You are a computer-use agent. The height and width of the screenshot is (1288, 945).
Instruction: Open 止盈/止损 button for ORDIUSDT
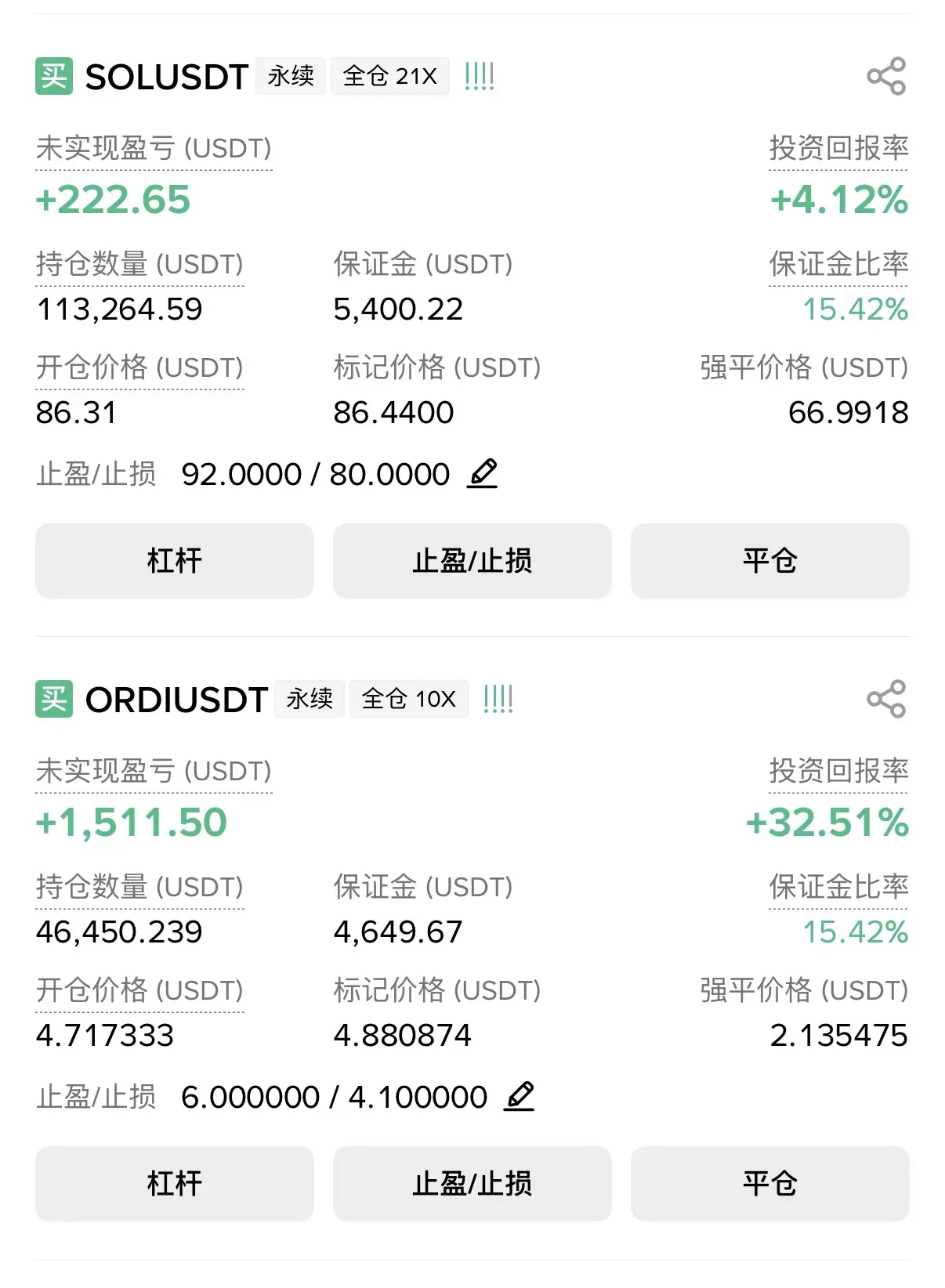[x=472, y=1183]
